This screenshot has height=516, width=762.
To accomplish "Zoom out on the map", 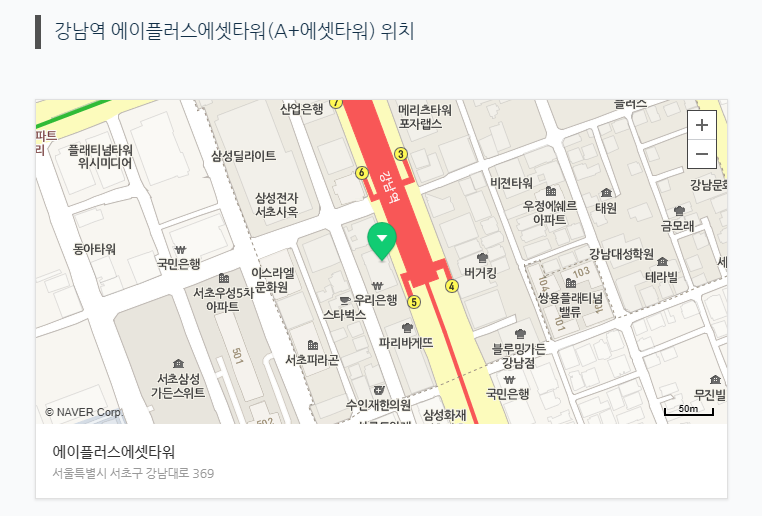I will 702,154.
